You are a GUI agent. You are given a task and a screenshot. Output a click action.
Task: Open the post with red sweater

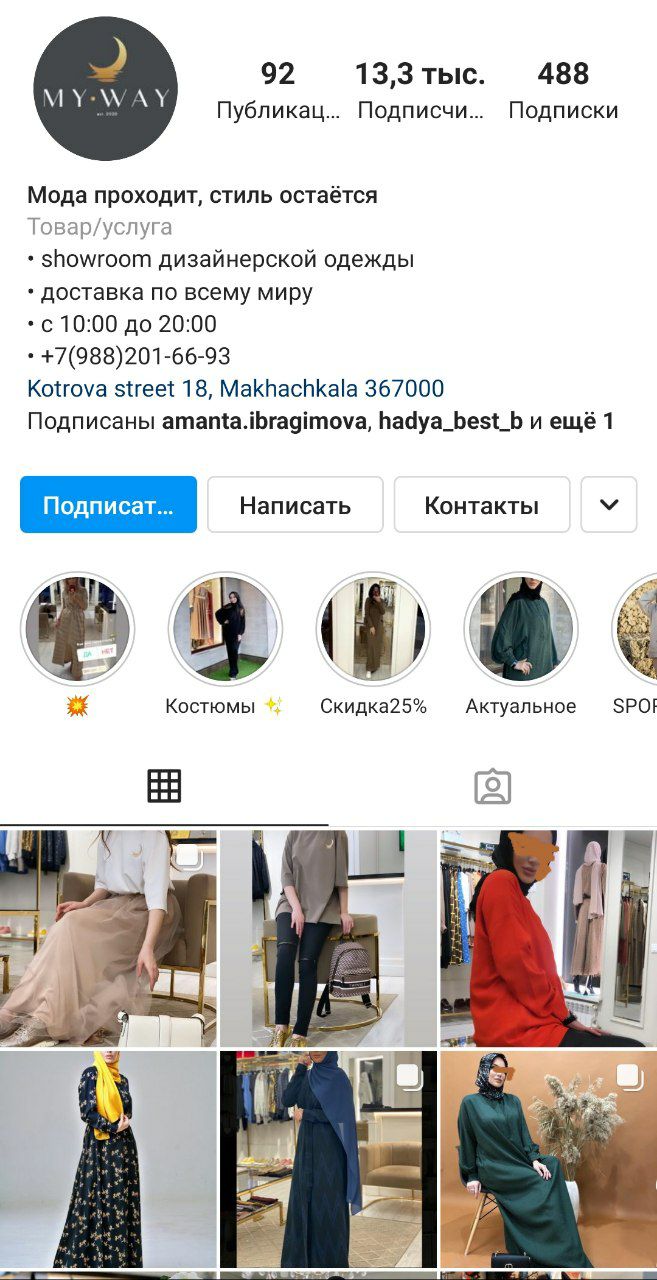click(x=548, y=937)
